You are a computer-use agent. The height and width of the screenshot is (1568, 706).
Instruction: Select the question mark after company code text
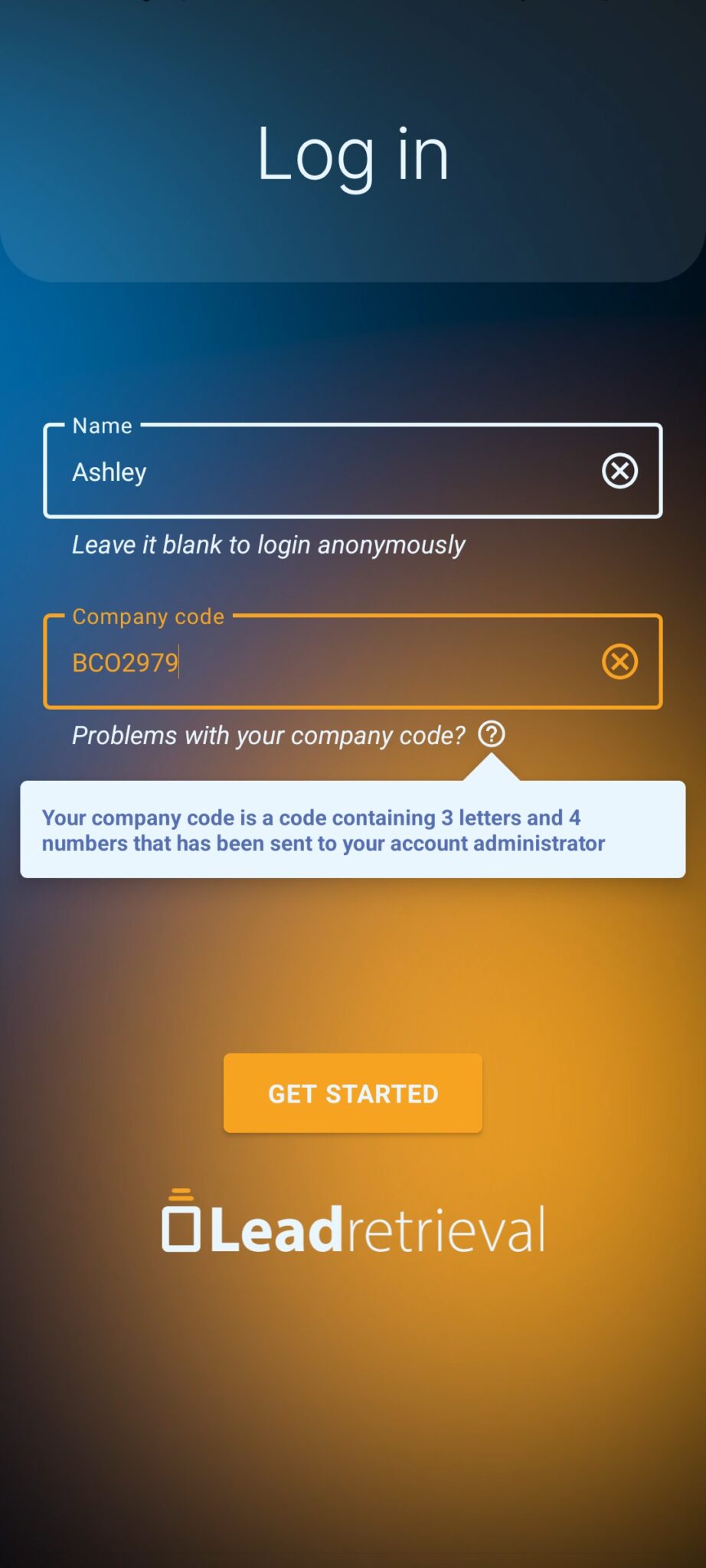click(x=492, y=734)
